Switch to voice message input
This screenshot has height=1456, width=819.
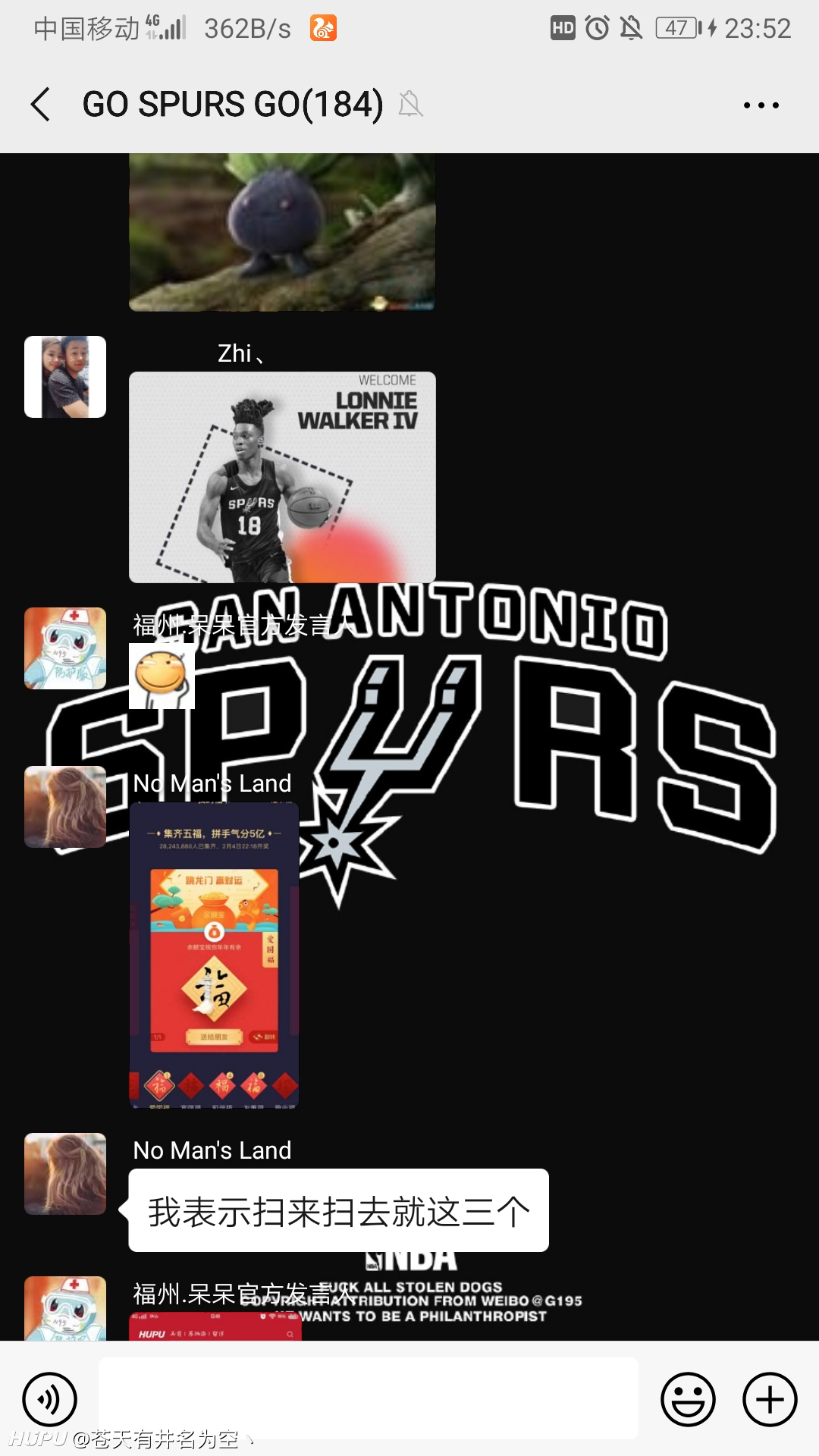click(50, 1399)
